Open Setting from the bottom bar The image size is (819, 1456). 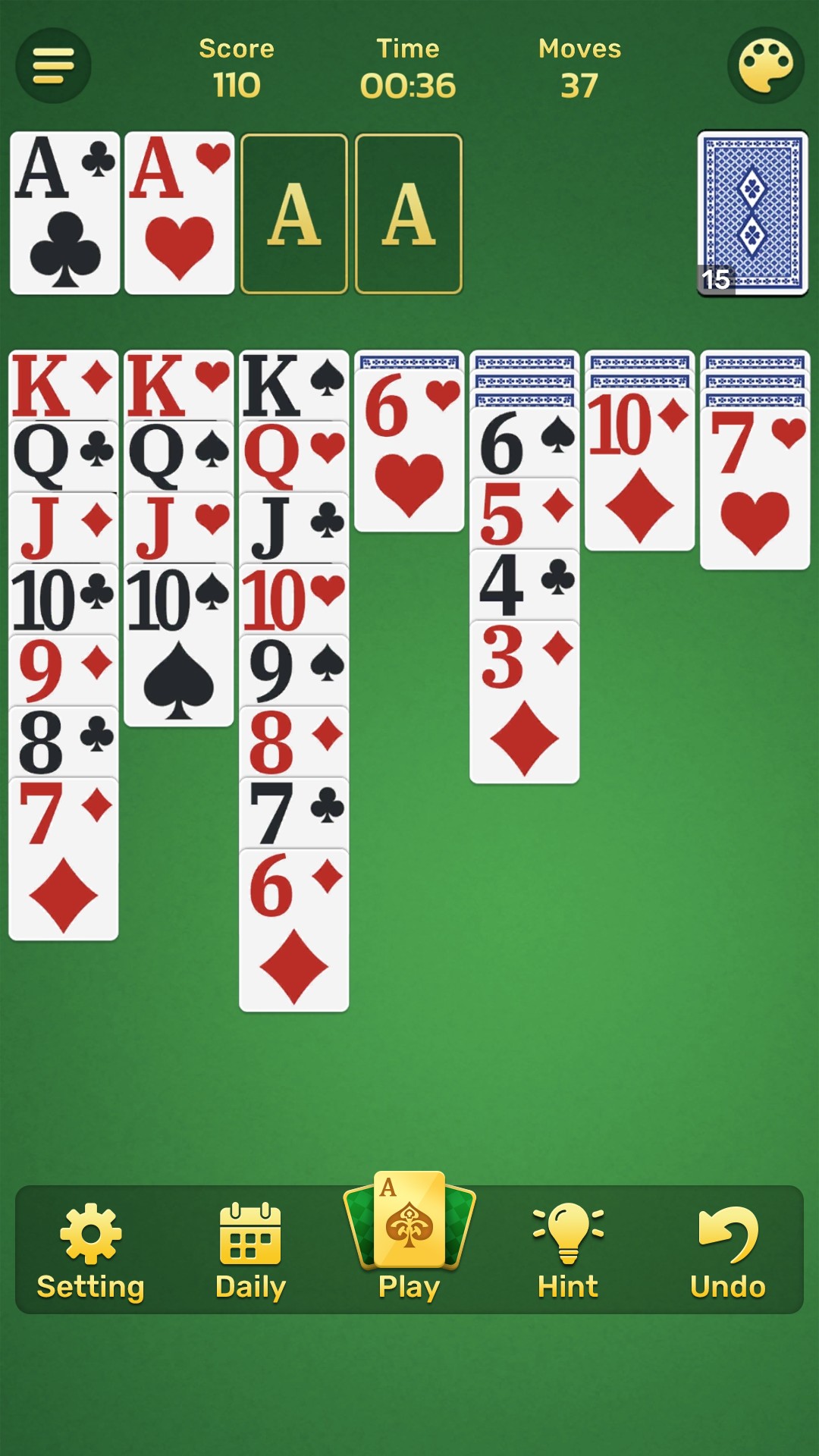90,1251
